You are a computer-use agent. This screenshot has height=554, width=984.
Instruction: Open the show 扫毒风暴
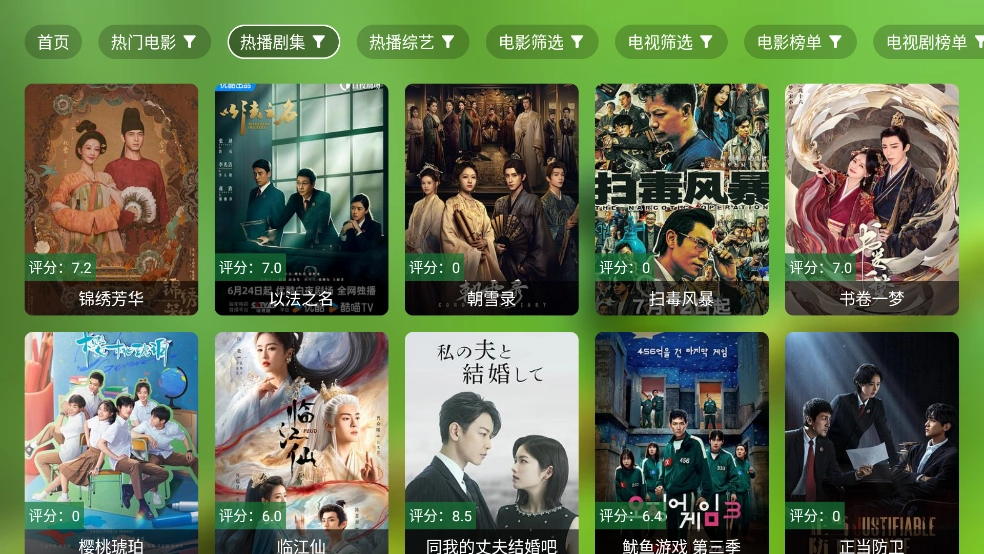pos(681,199)
